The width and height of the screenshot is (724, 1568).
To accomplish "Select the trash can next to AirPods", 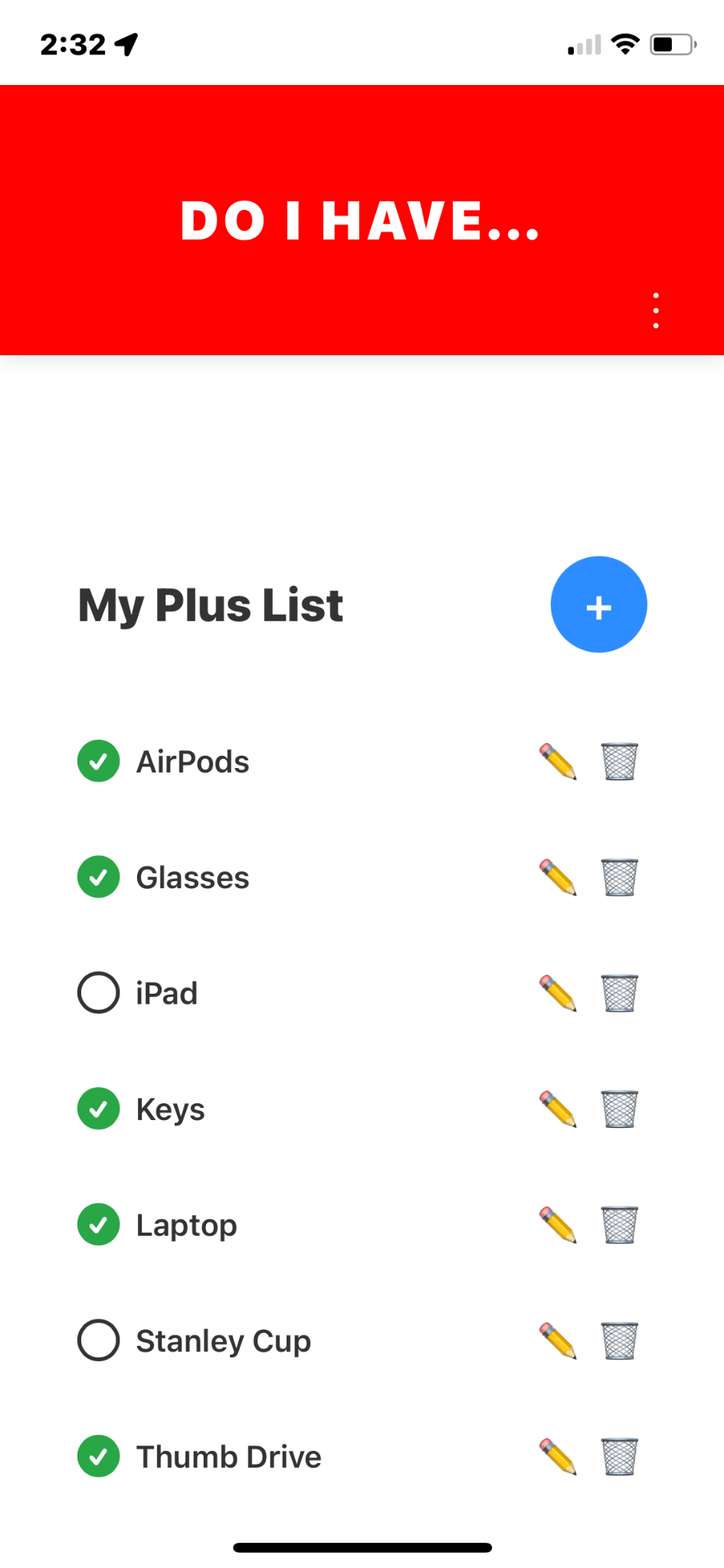I will (x=619, y=760).
